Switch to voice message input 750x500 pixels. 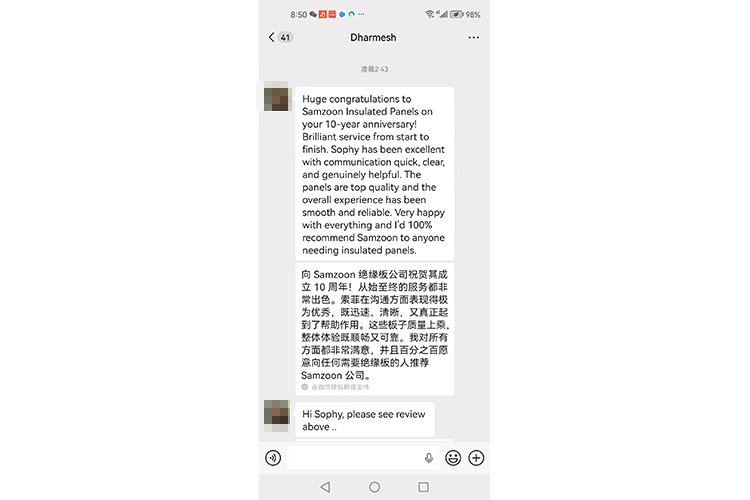[x=273, y=458]
